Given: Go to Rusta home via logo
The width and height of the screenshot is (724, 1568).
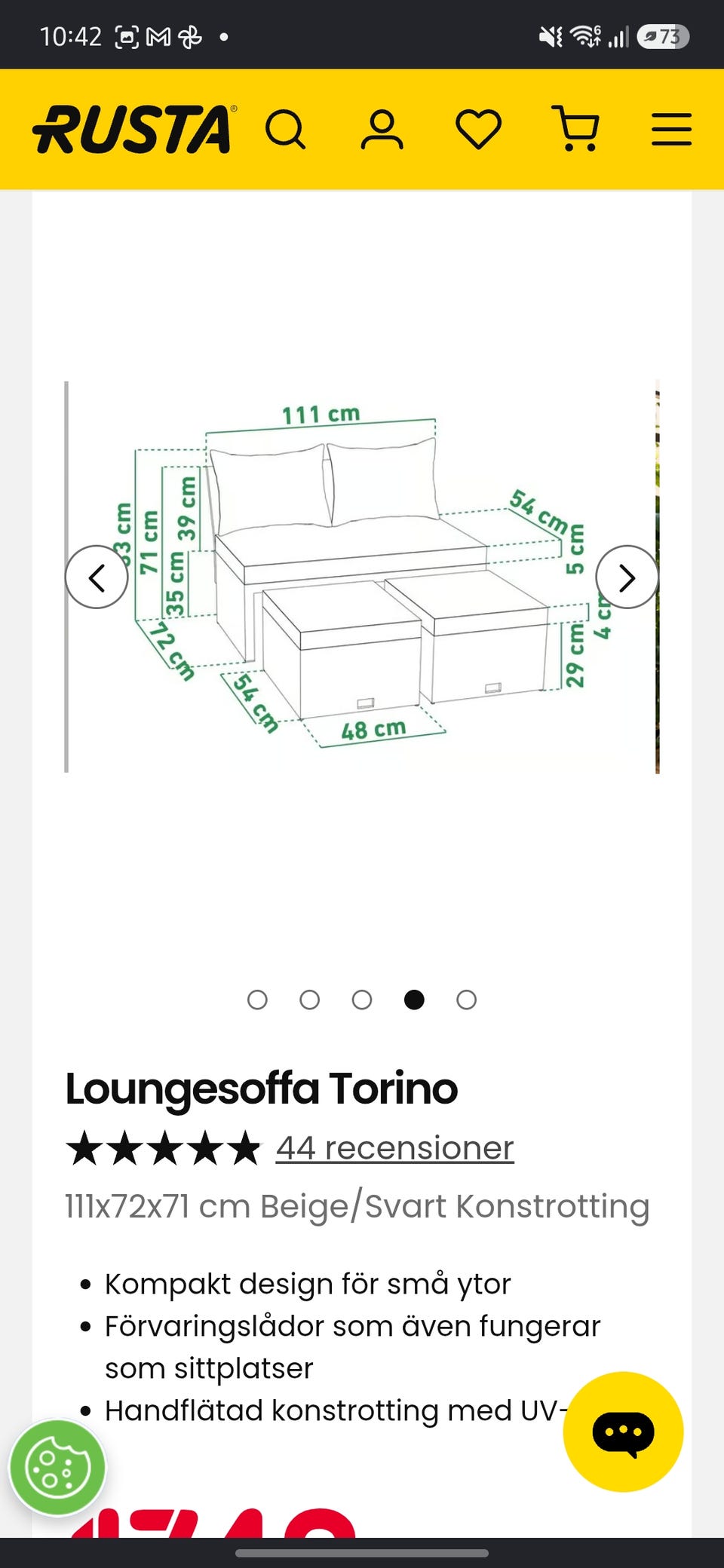Looking at the screenshot, I should point(135,130).
